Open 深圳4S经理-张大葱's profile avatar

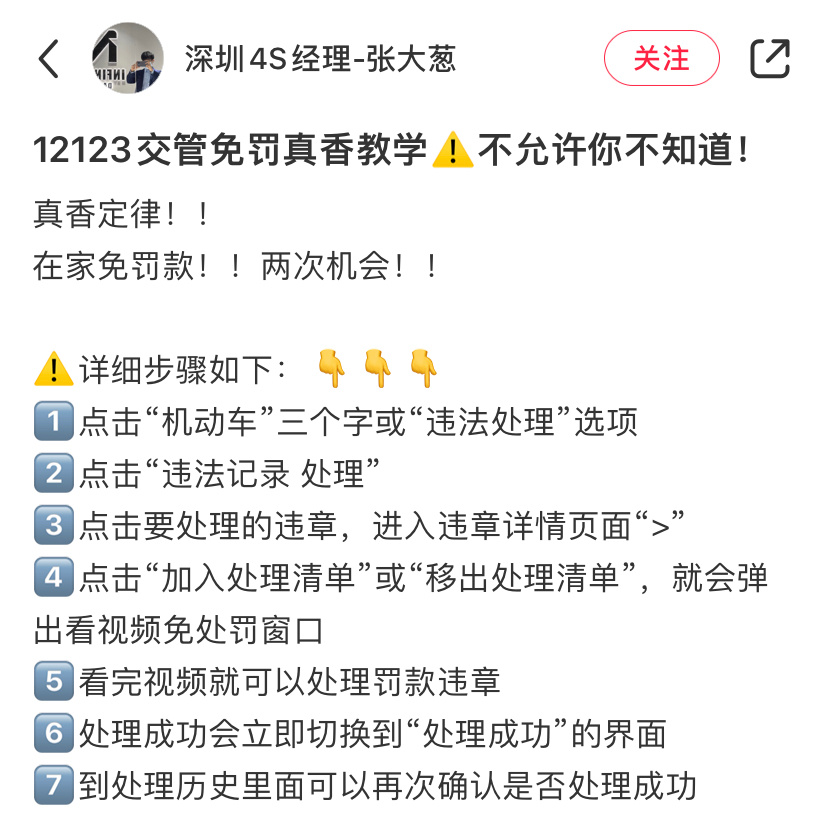[x=127, y=58]
